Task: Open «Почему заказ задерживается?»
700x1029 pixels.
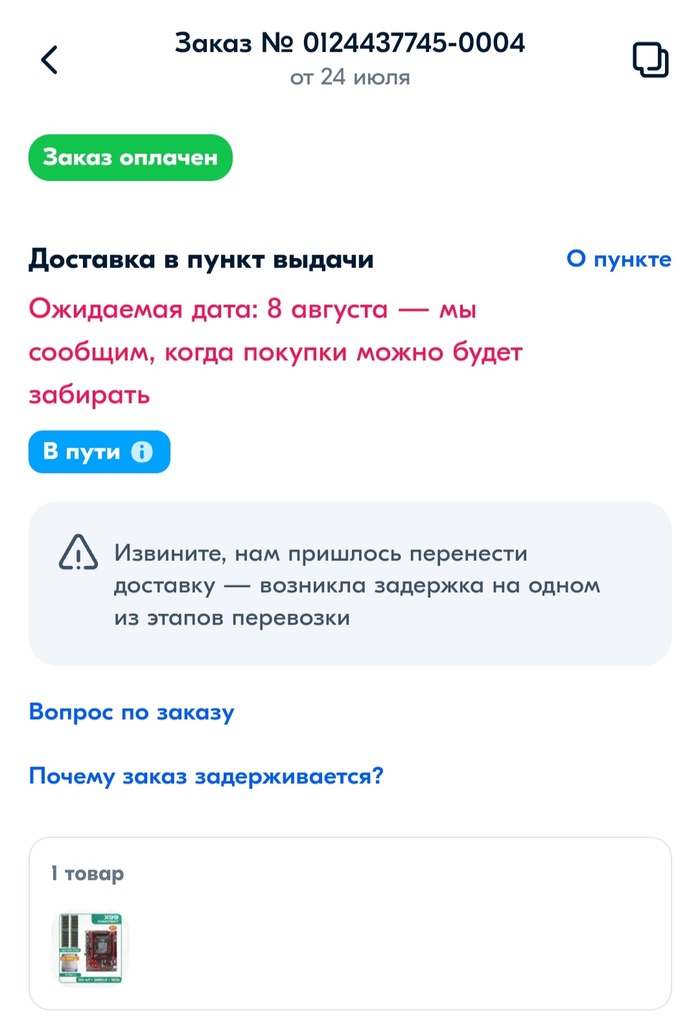Action: [x=206, y=777]
